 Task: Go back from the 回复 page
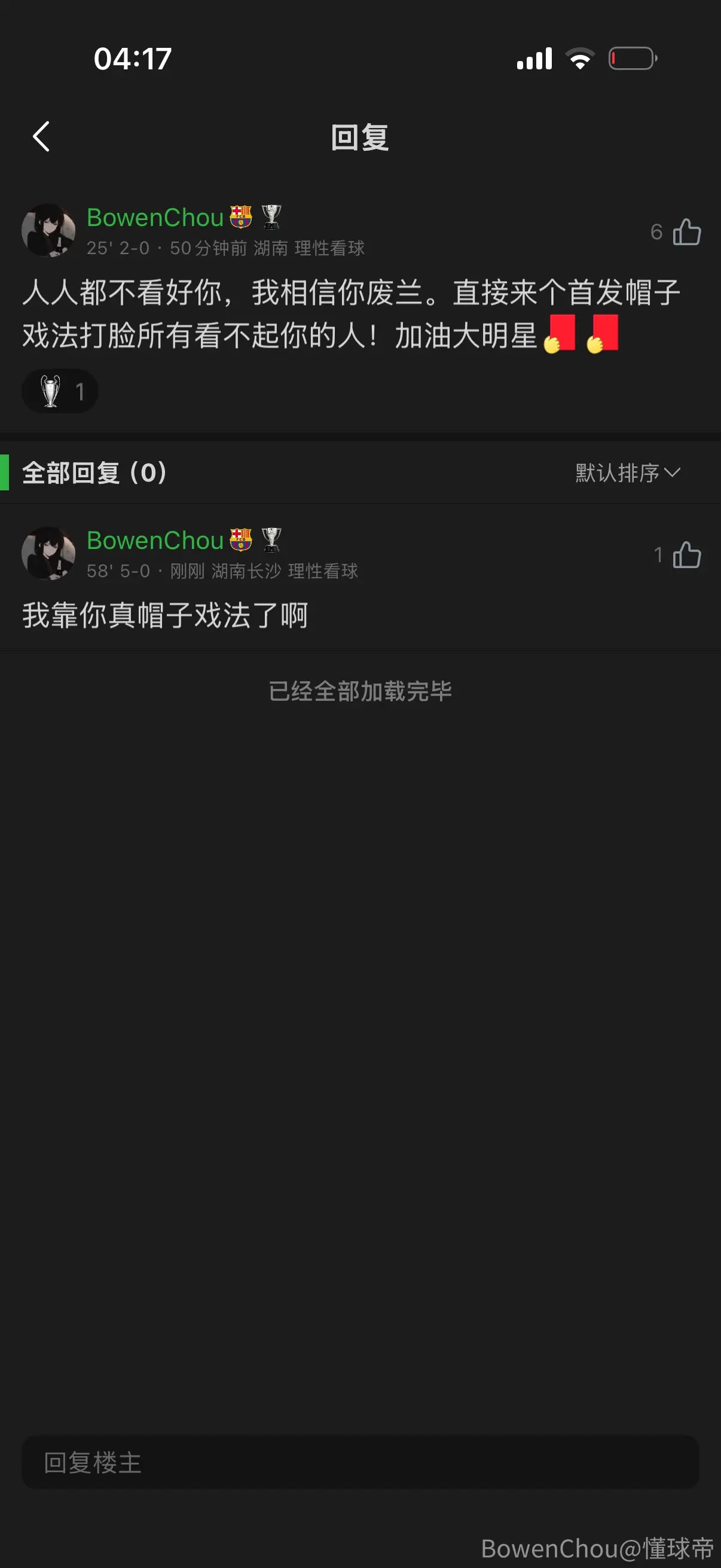(41, 136)
